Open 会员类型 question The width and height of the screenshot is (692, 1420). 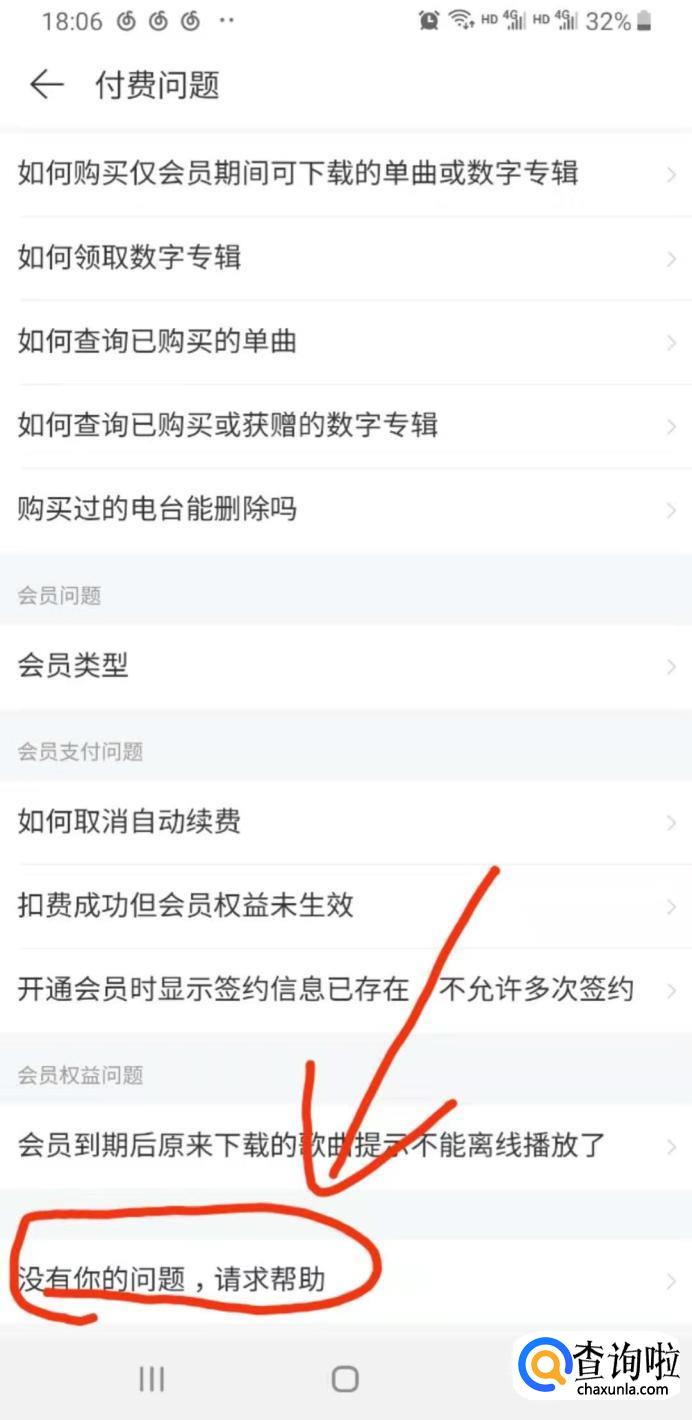(346, 666)
